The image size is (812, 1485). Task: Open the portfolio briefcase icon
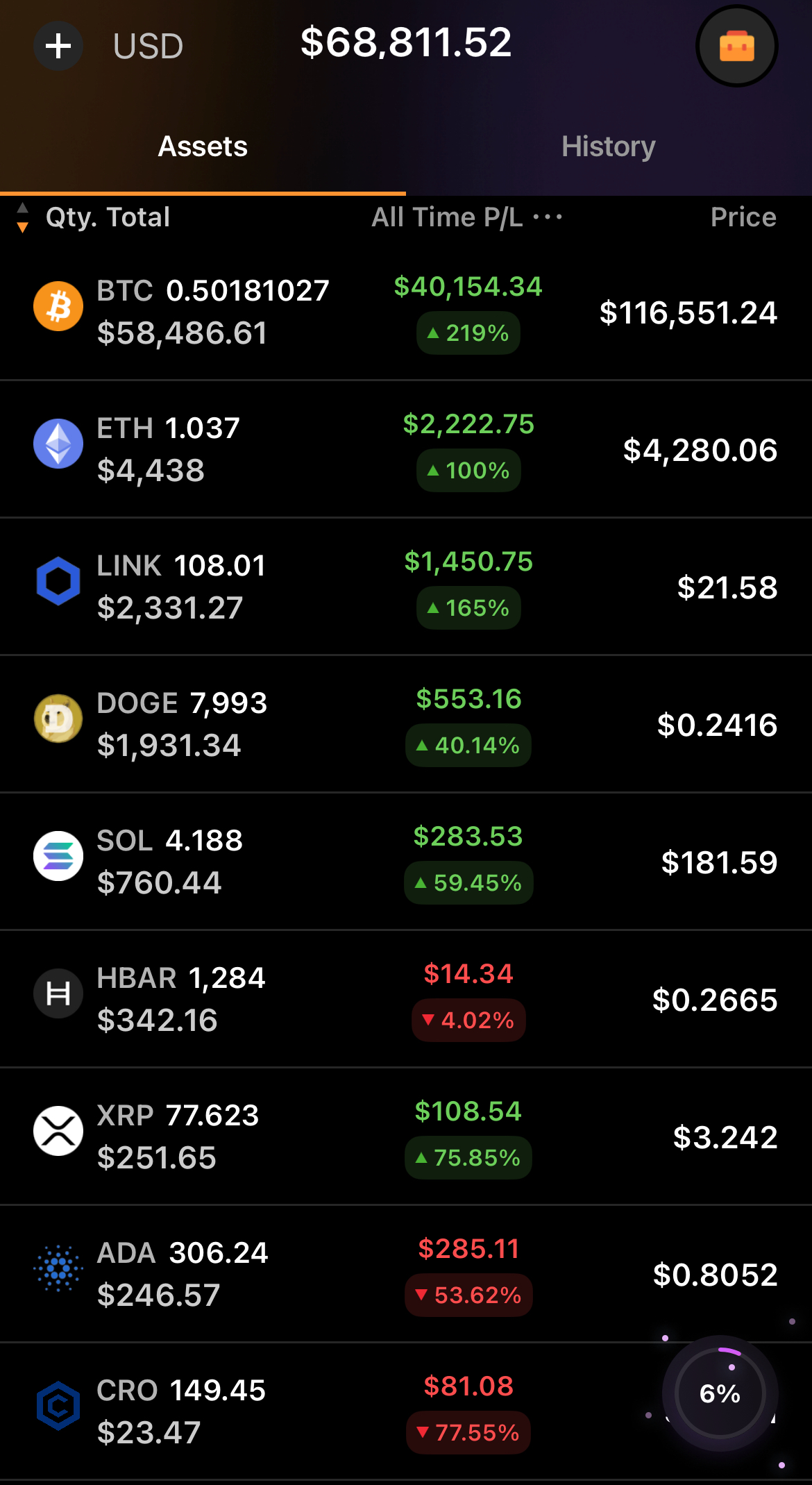736,47
